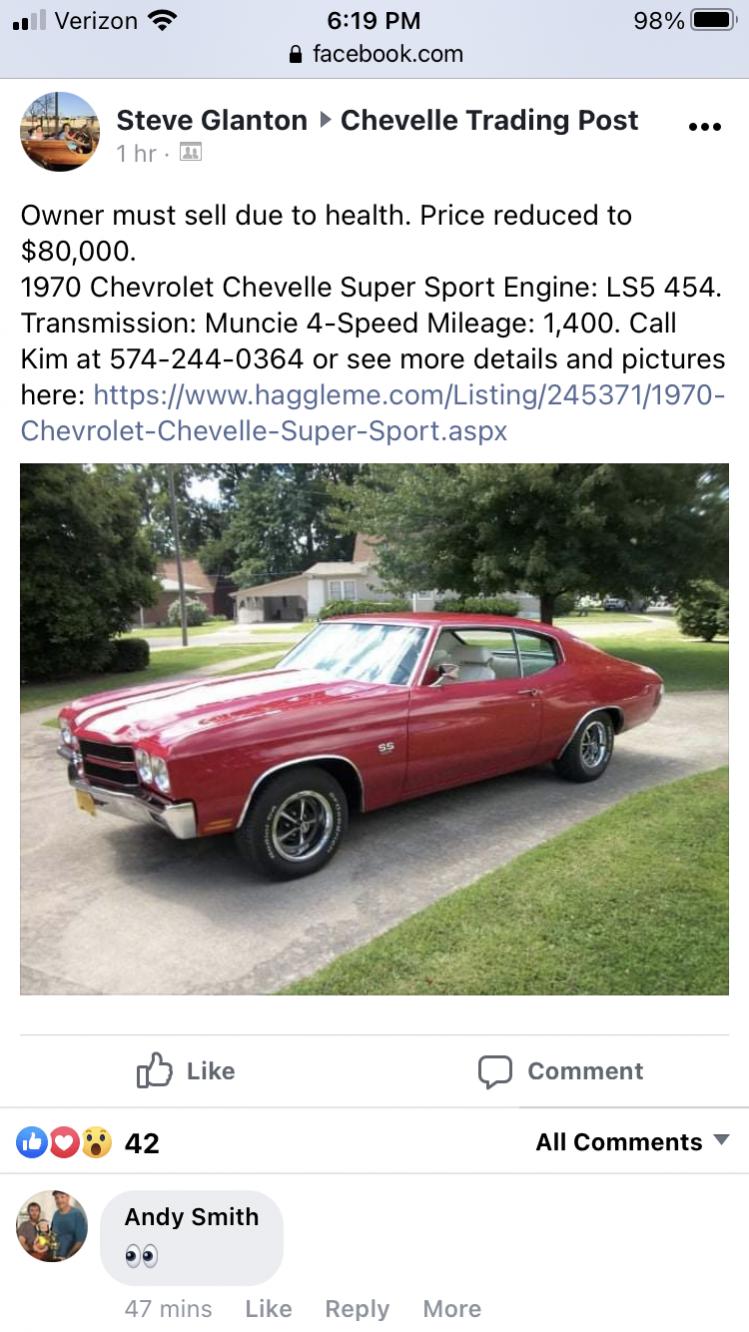749x1332 pixels.
Task: View the red Chevelle photo full screen
Action: pyautogui.click(x=374, y=728)
